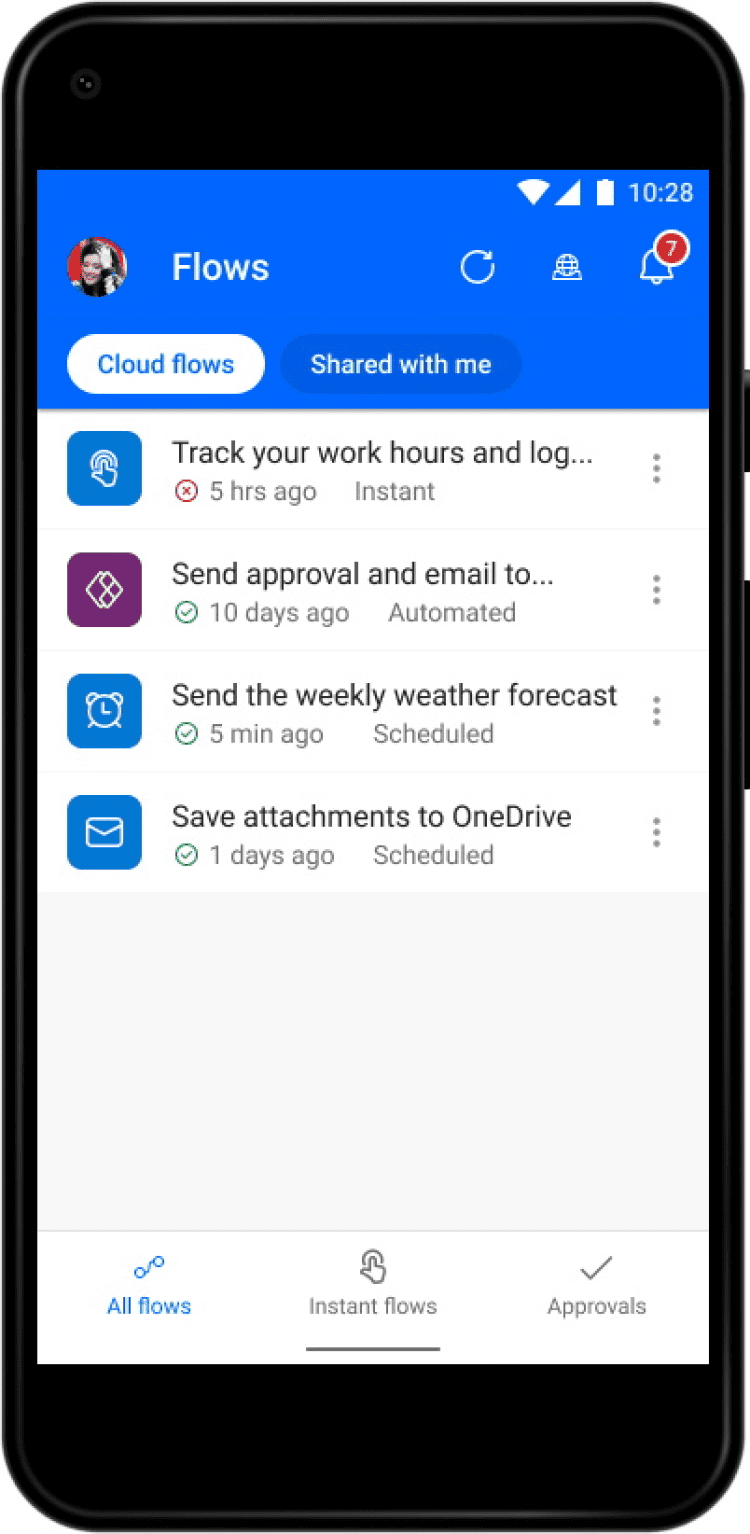Open the notifications bell
This screenshot has width=750, height=1534.
coord(657,266)
